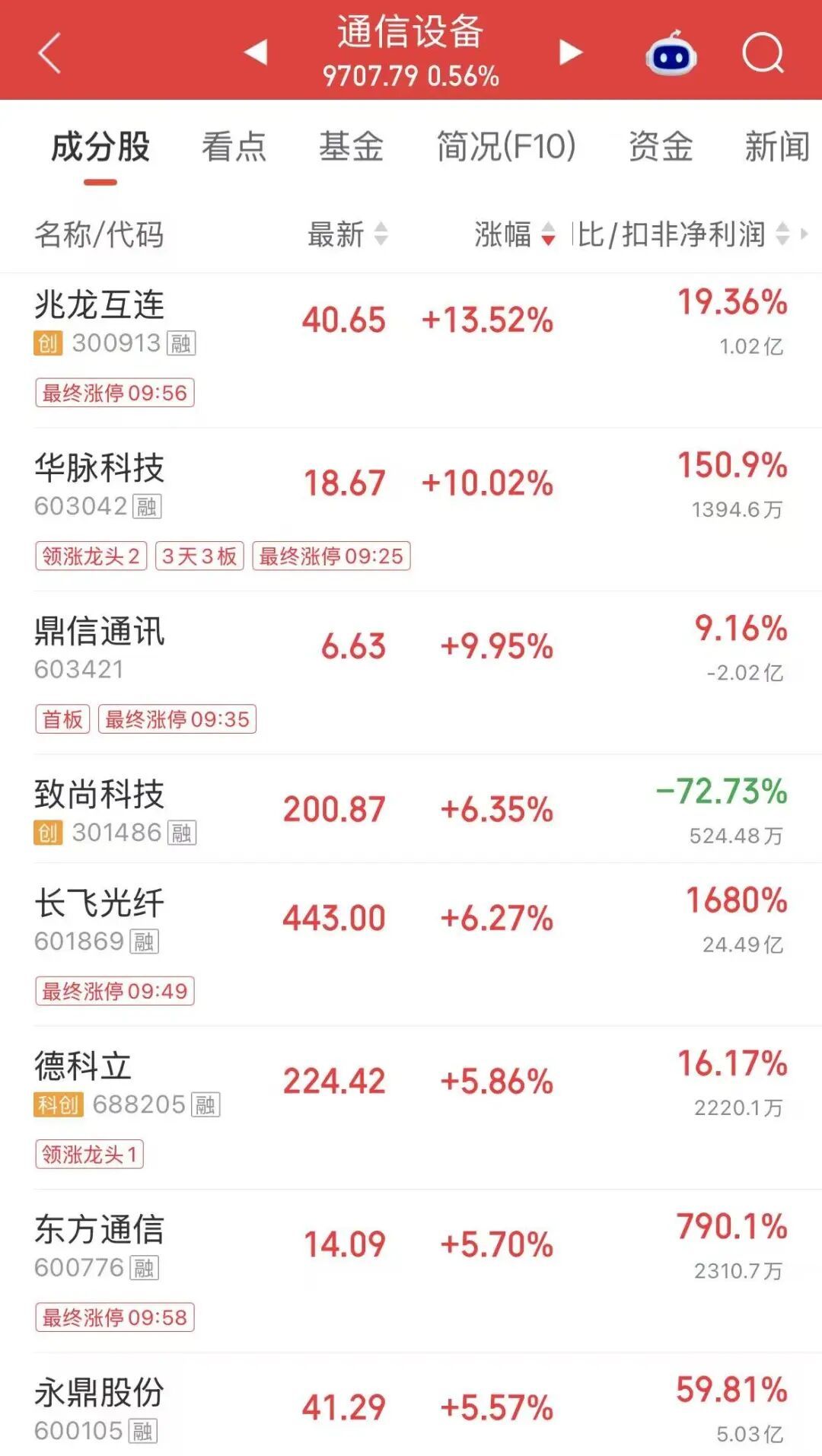The width and height of the screenshot is (822, 1456).
Task: View details for 长飞光纤 601869
Action: tap(411, 945)
